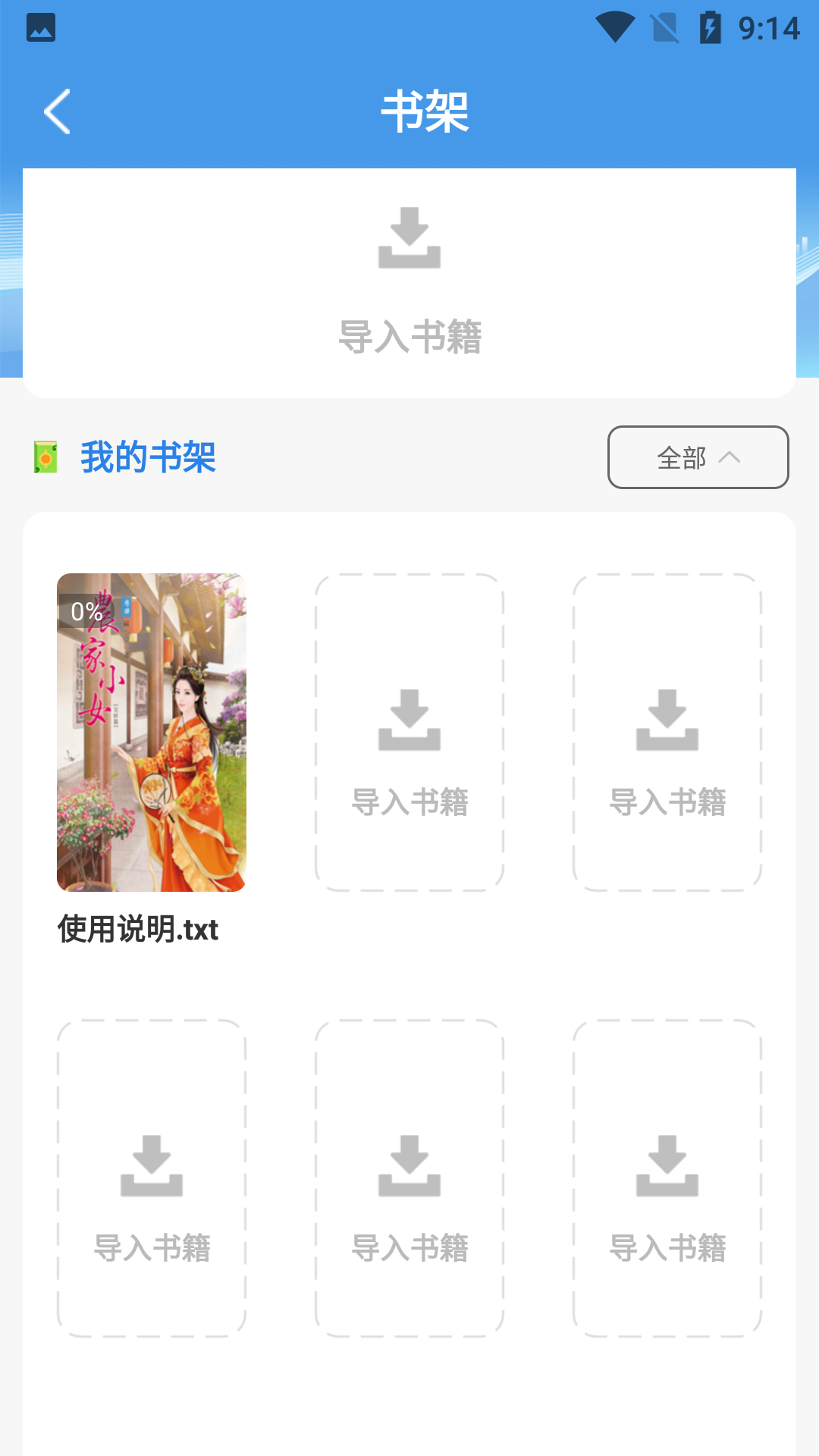This screenshot has width=819, height=1456.
Task: Click the download icon in the bottom-right slot
Action: (x=667, y=1163)
